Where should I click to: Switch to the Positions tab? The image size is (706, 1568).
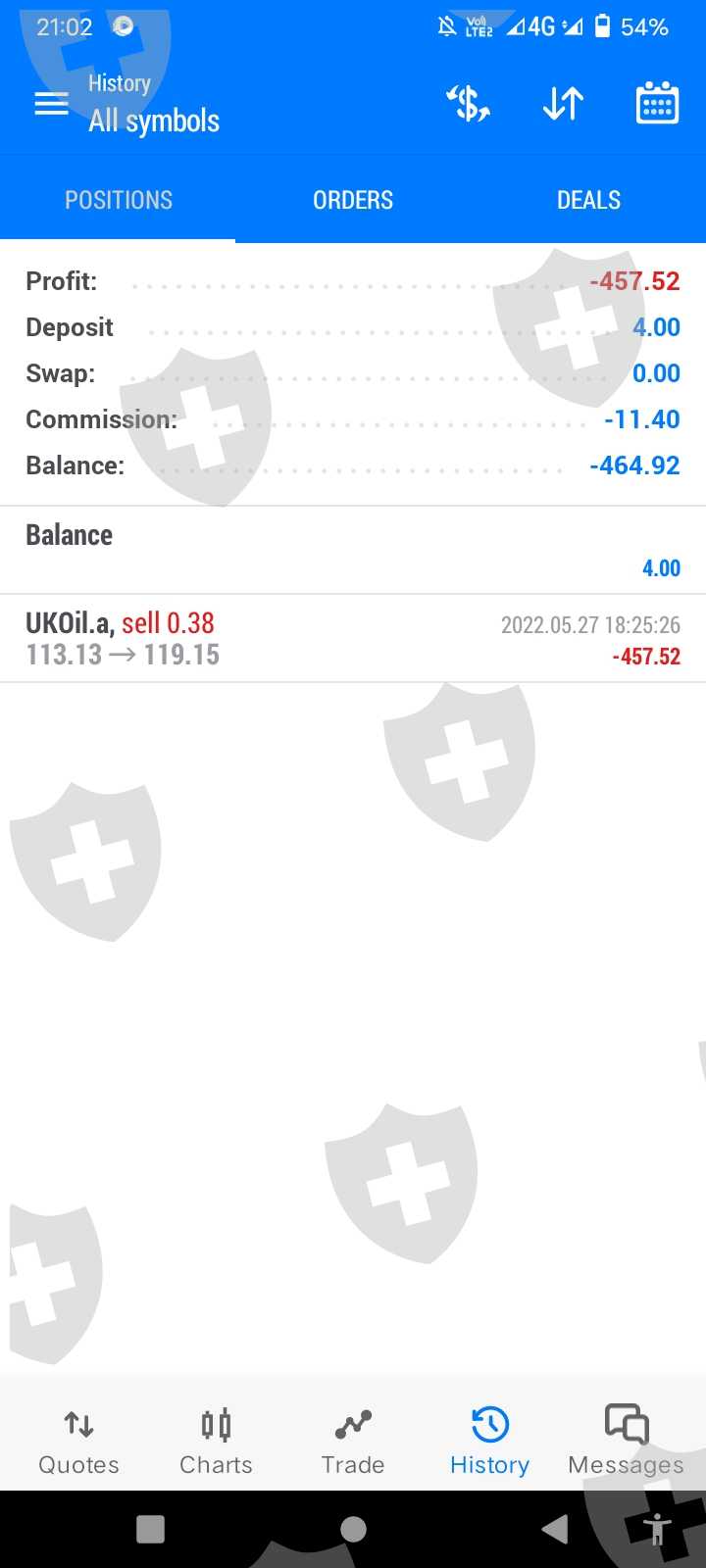[118, 200]
